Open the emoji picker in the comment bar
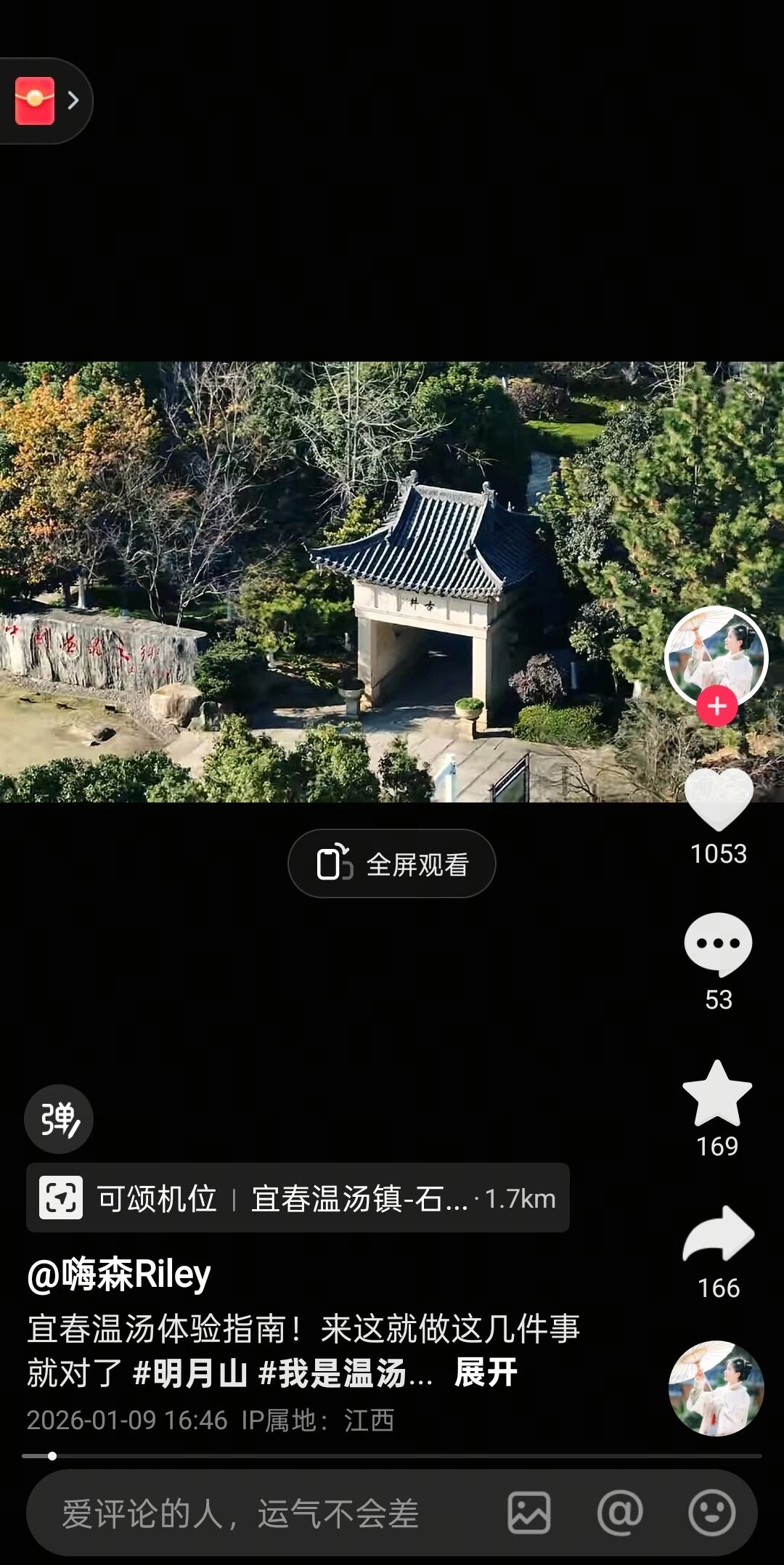The height and width of the screenshot is (1565, 784). pos(711,1513)
